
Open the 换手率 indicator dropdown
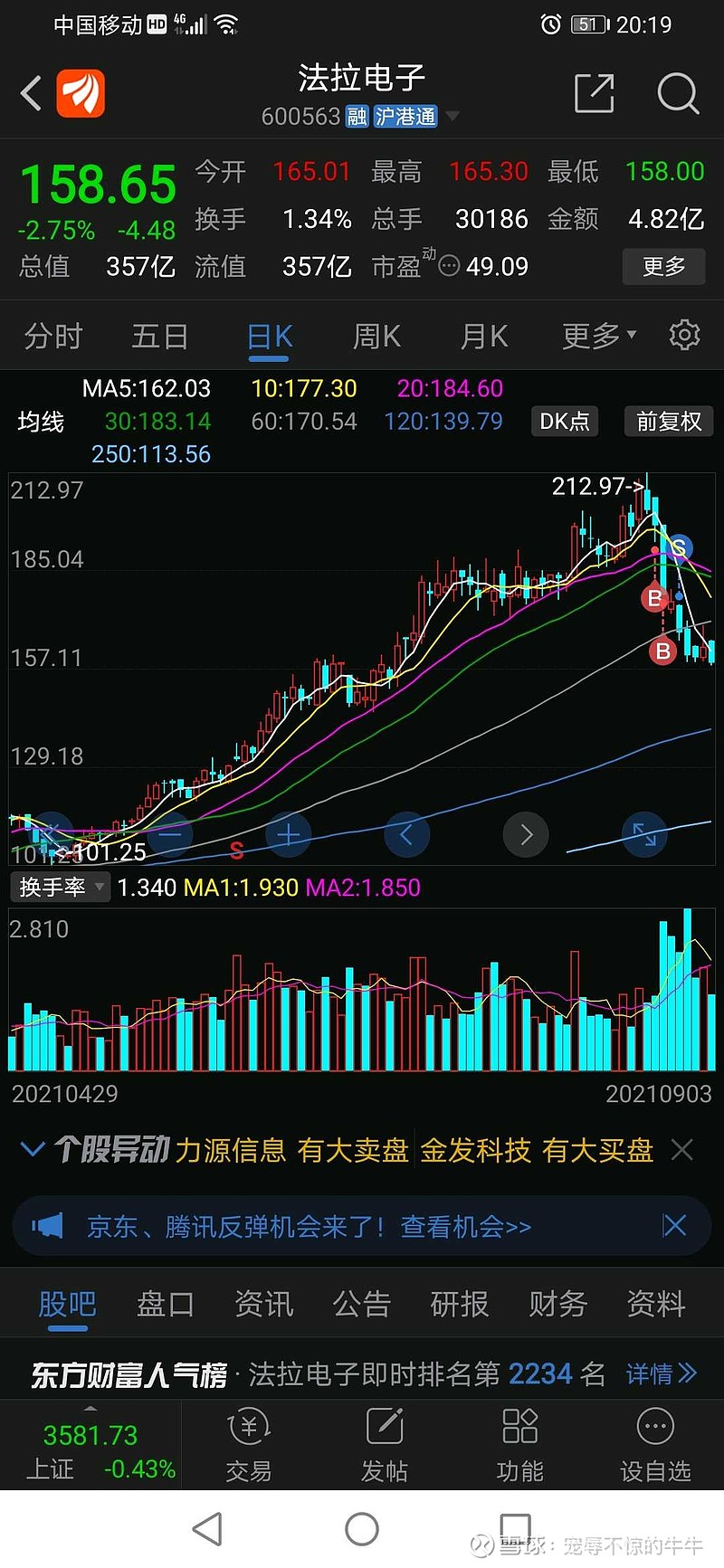pos(60,887)
